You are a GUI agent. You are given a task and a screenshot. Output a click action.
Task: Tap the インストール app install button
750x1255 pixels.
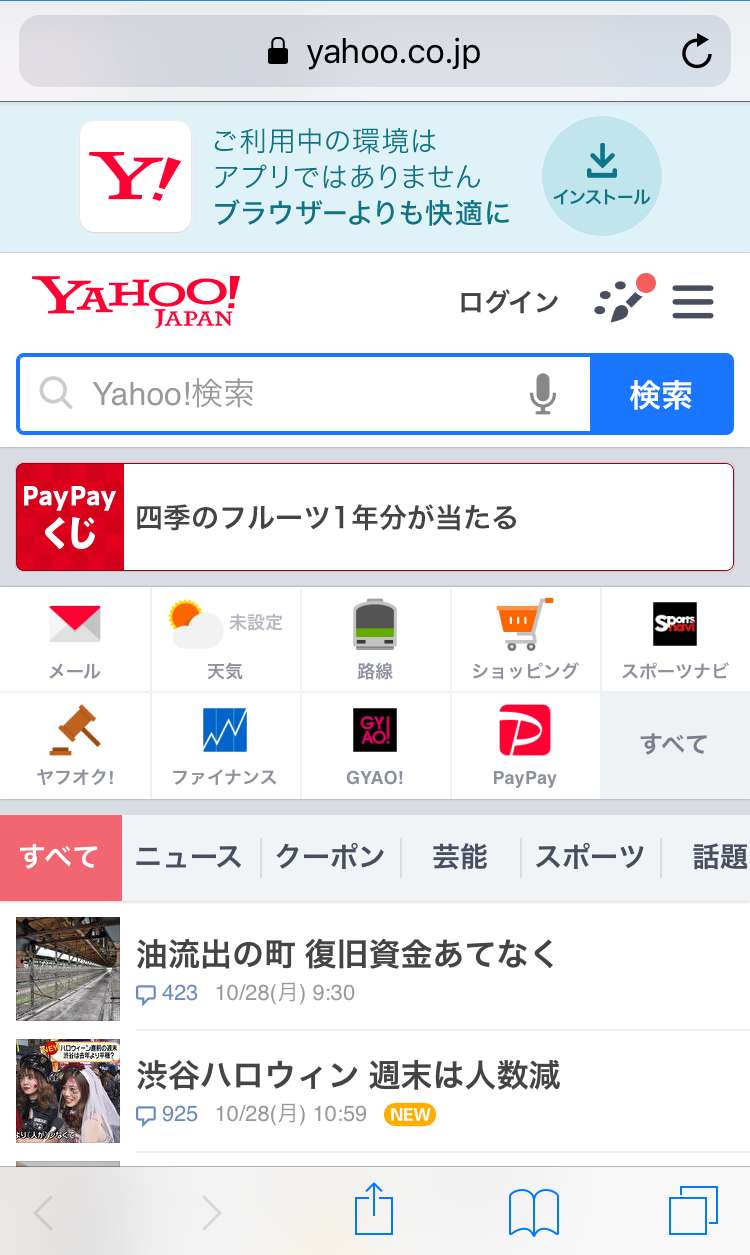click(x=602, y=176)
